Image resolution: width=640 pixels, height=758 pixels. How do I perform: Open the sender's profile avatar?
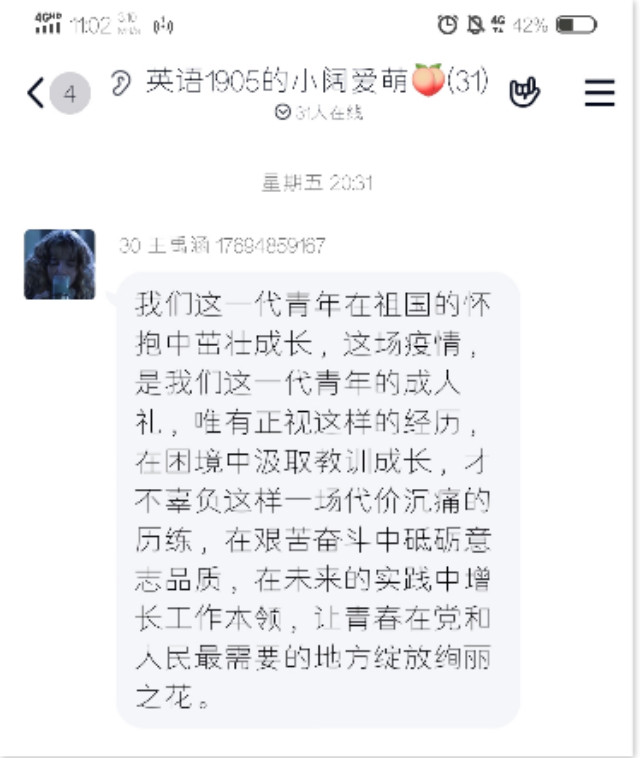[60, 264]
